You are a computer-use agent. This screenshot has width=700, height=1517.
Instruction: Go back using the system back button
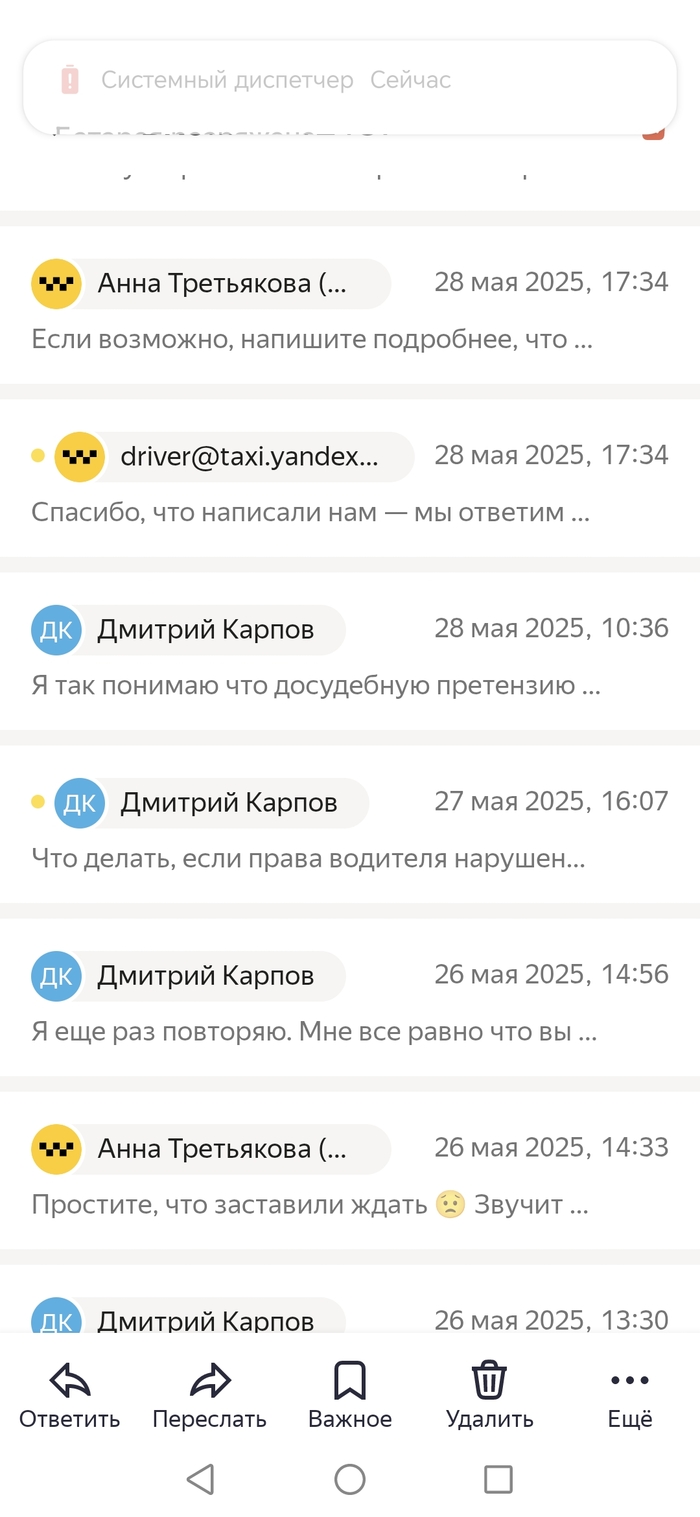201,1479
